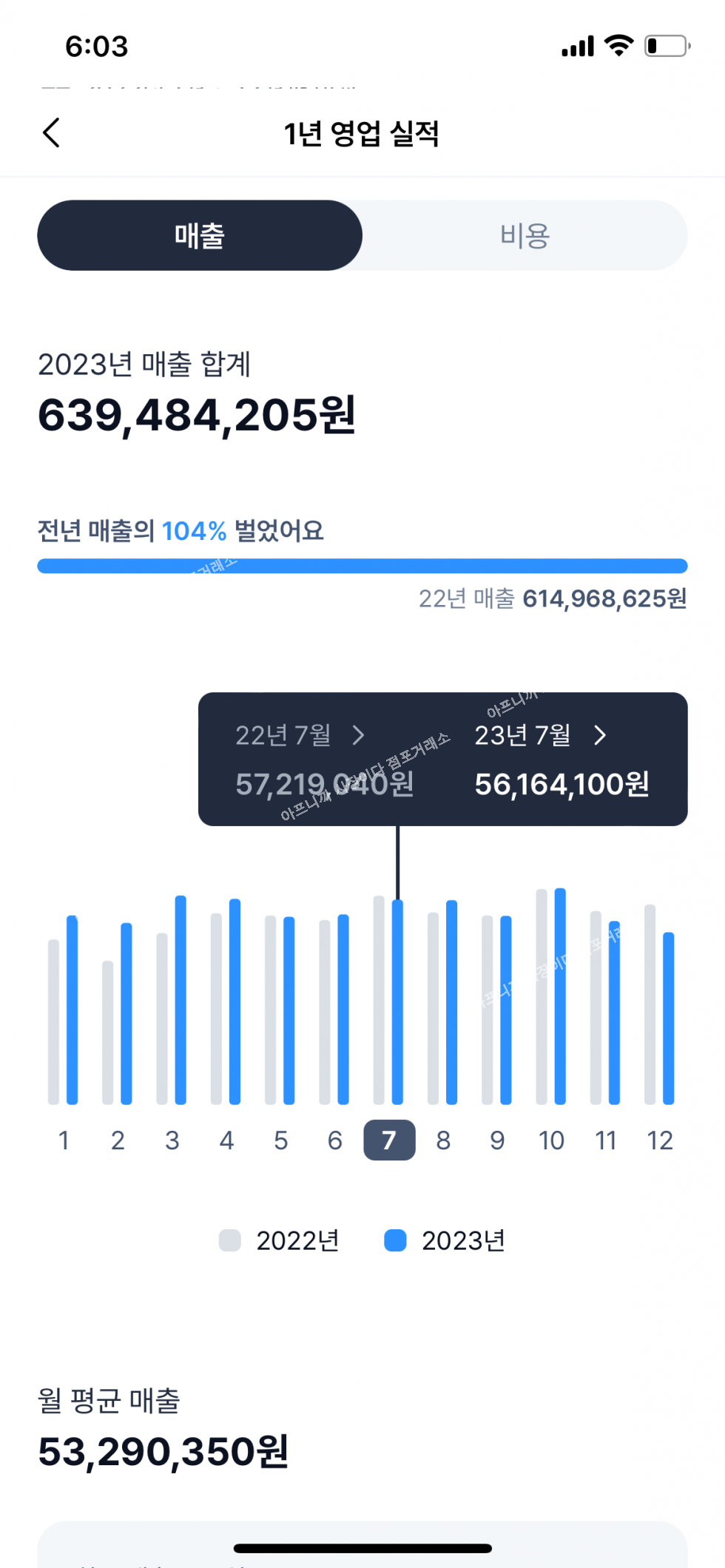Screen dimensions: 725x1568
Task: Tap the highlighted month 7 label
Action: pyautogui.click(x=389, y=1140)
